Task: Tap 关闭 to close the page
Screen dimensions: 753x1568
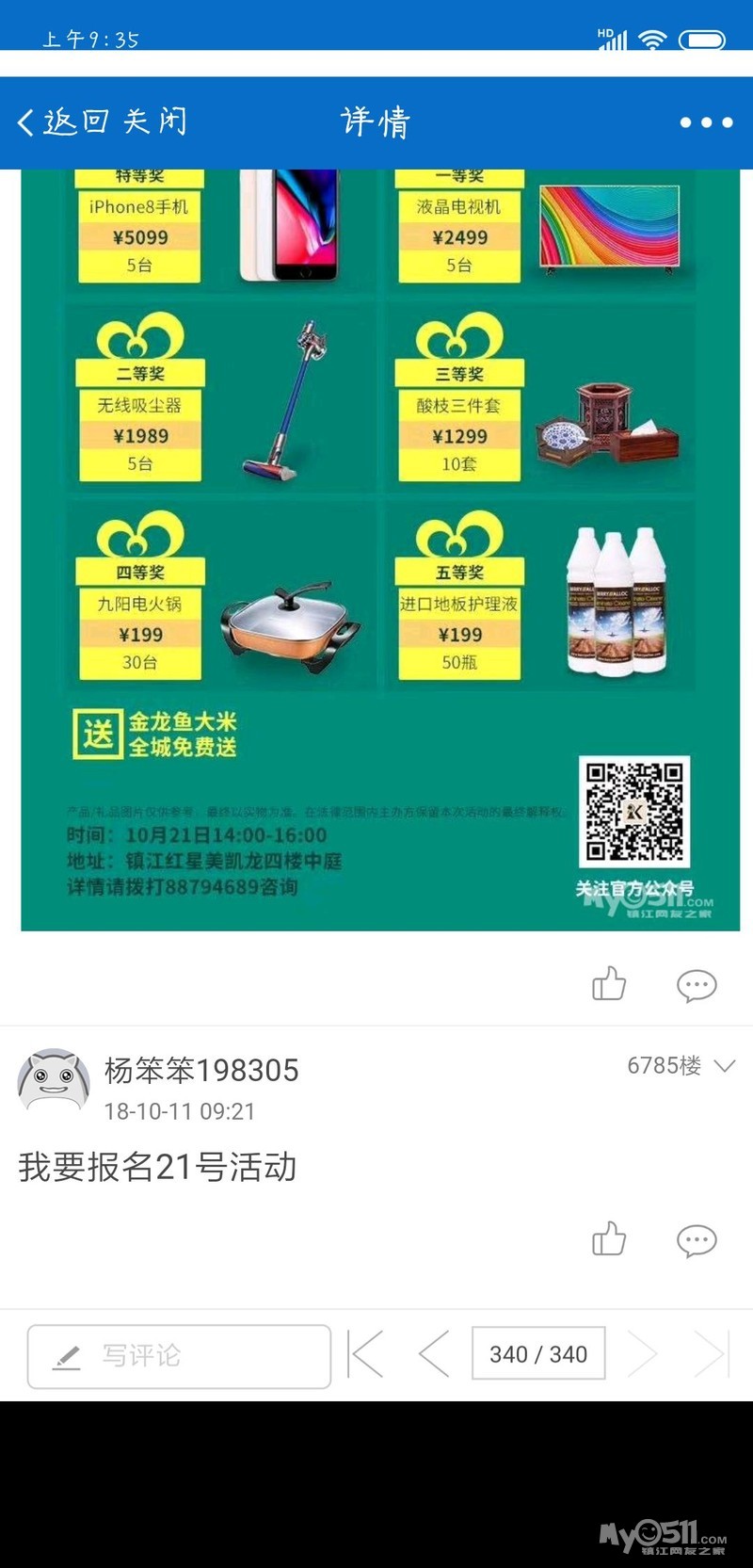Action: click(x=154, y=122)
